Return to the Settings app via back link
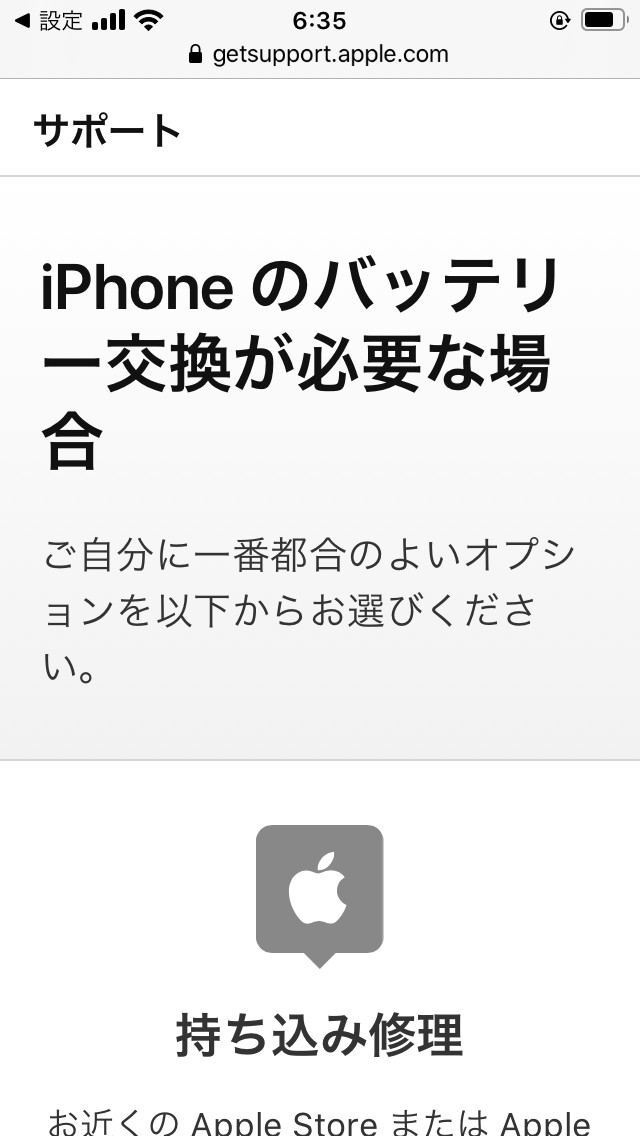The height and width of the screenshot is (1136, 640). (x=48, y=20)
